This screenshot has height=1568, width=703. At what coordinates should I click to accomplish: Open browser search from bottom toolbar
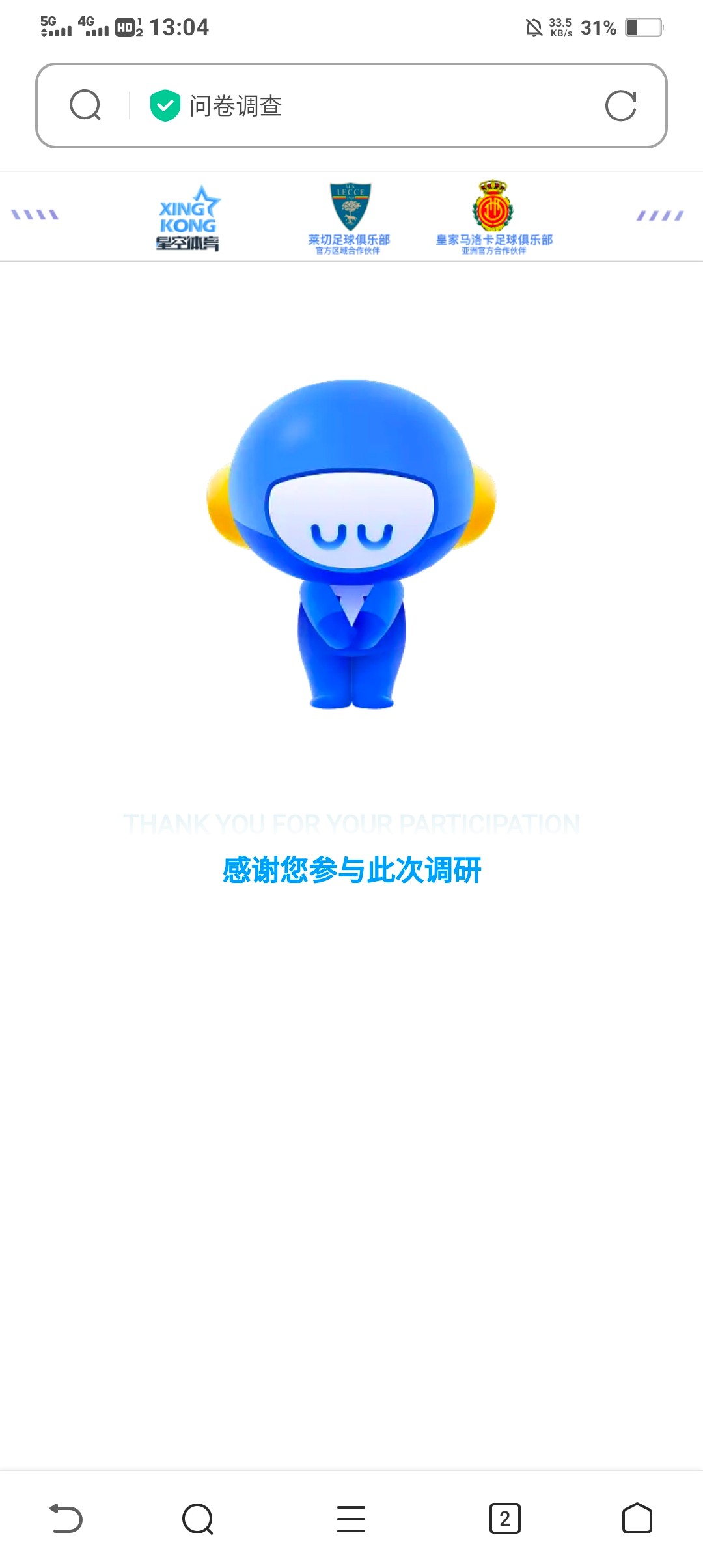pos(198,1519)
